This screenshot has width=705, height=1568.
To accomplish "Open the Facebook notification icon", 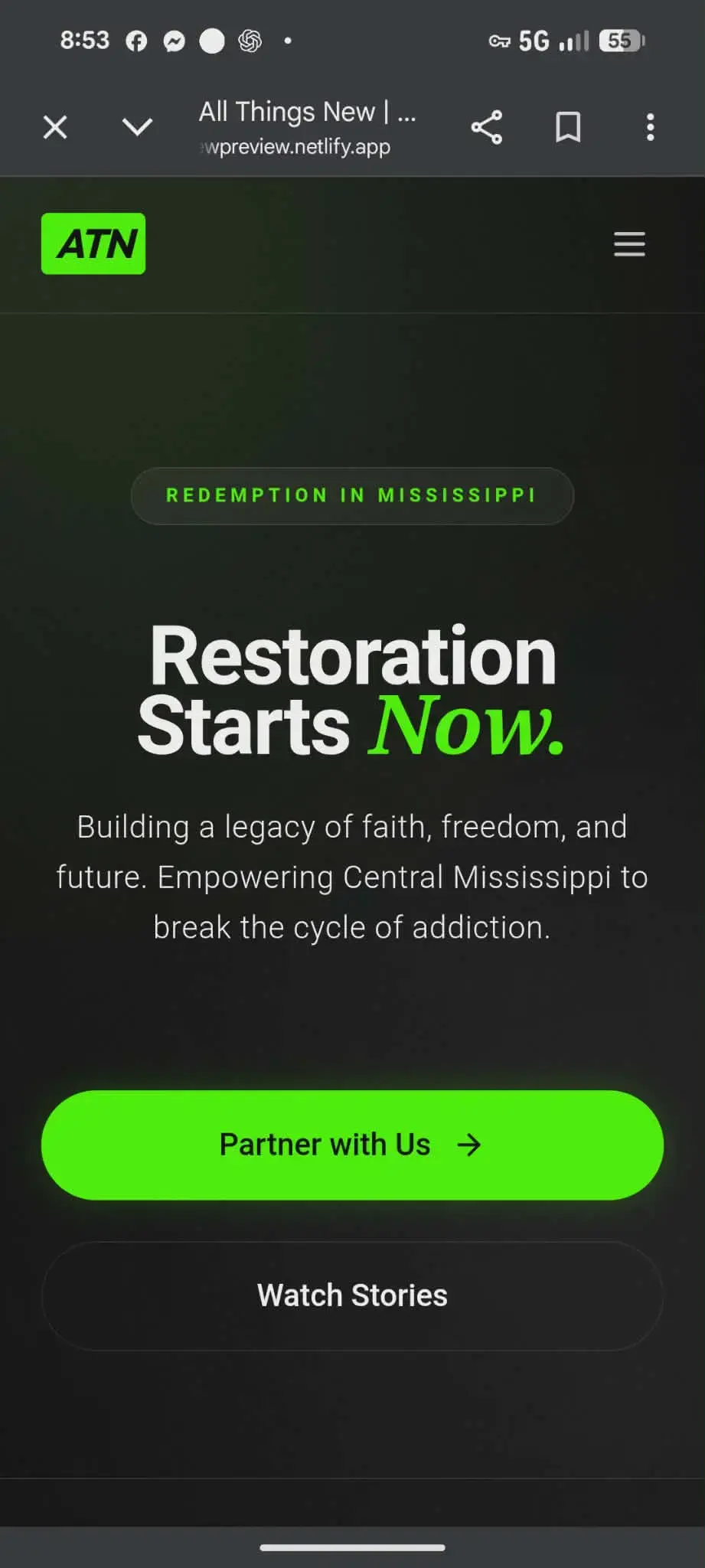I will click(136, 41).
